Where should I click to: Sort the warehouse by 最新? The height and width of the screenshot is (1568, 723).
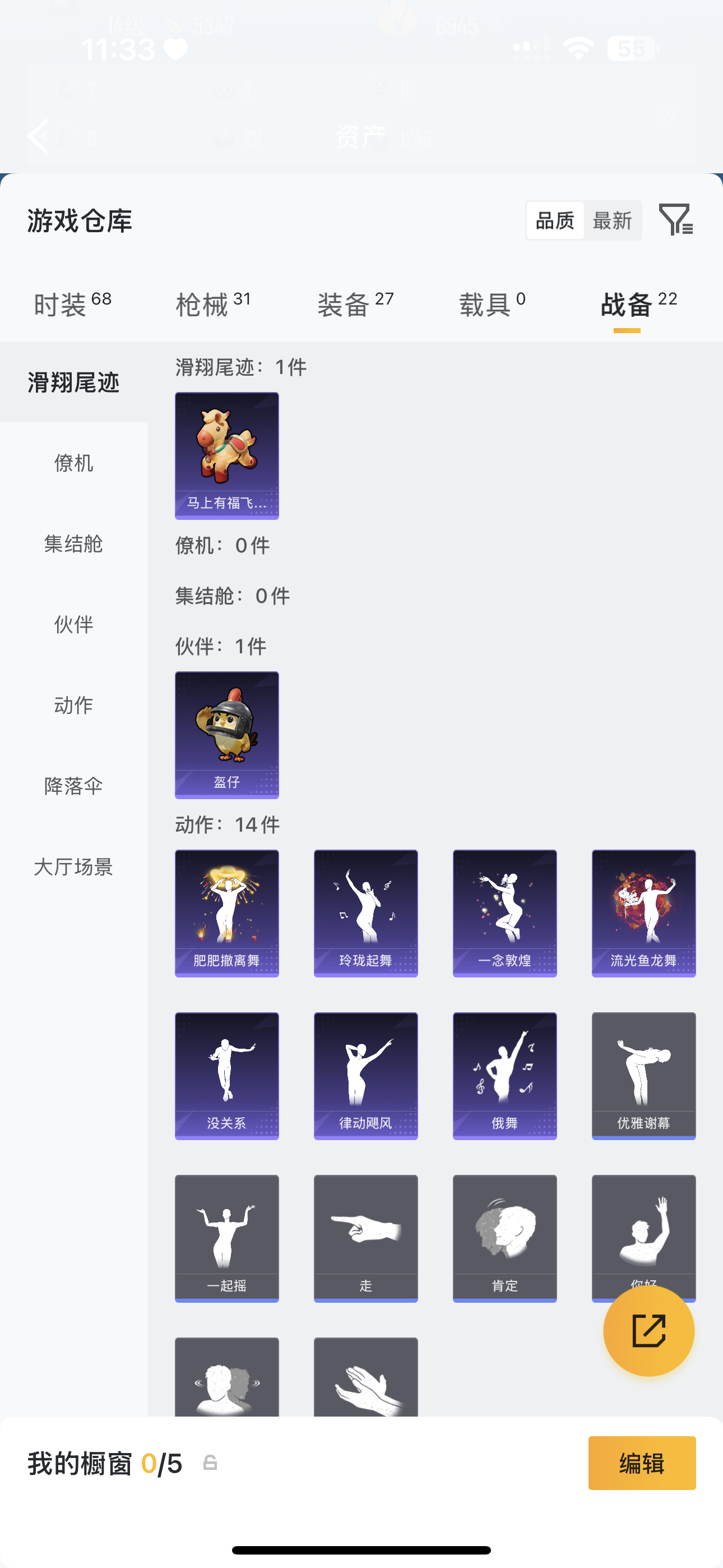(x=612, y=220)
